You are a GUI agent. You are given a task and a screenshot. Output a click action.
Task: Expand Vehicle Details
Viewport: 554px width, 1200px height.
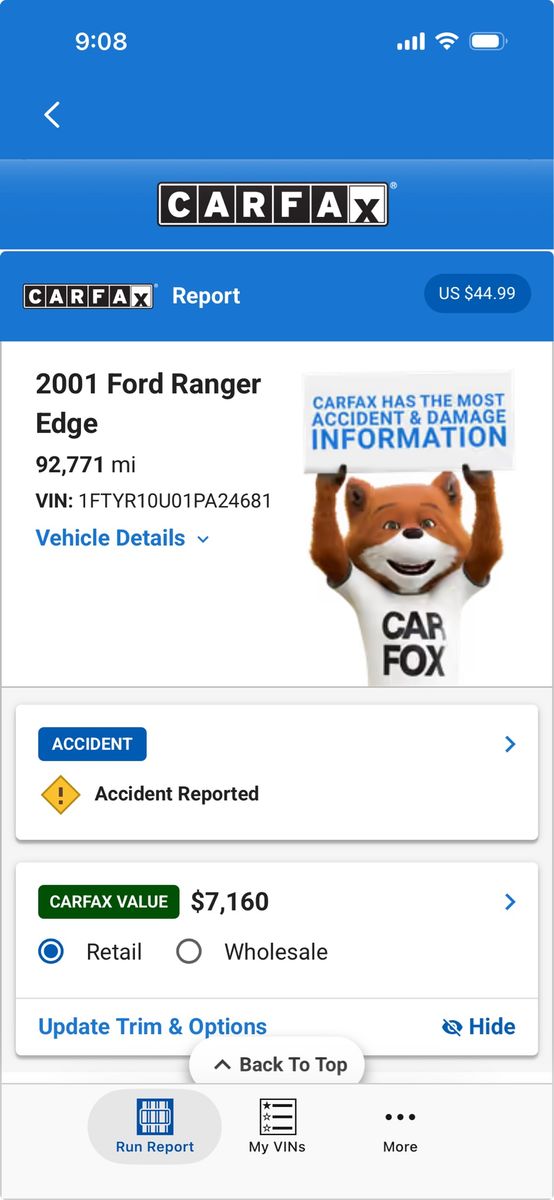point(123,538)
